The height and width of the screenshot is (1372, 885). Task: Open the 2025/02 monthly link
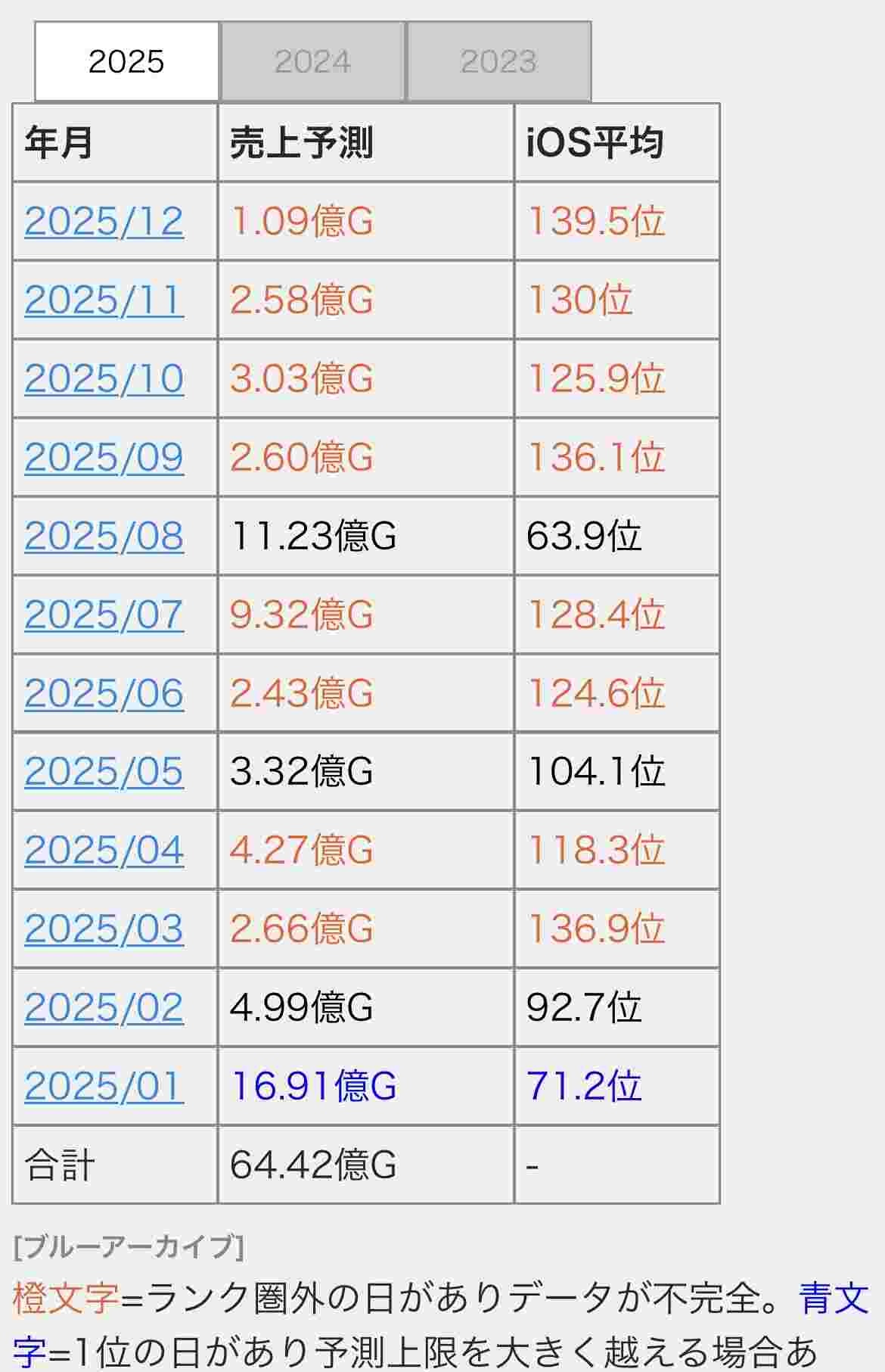click(104, 1007)
